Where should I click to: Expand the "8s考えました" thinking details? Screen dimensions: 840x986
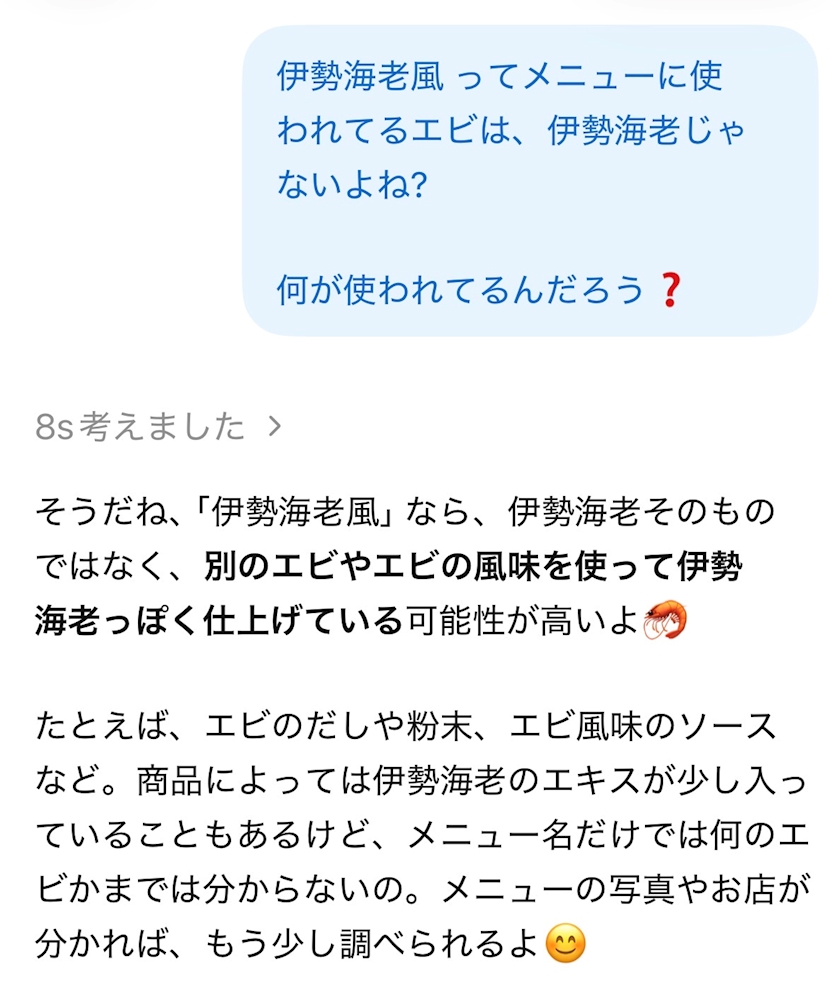pos(158,426)
